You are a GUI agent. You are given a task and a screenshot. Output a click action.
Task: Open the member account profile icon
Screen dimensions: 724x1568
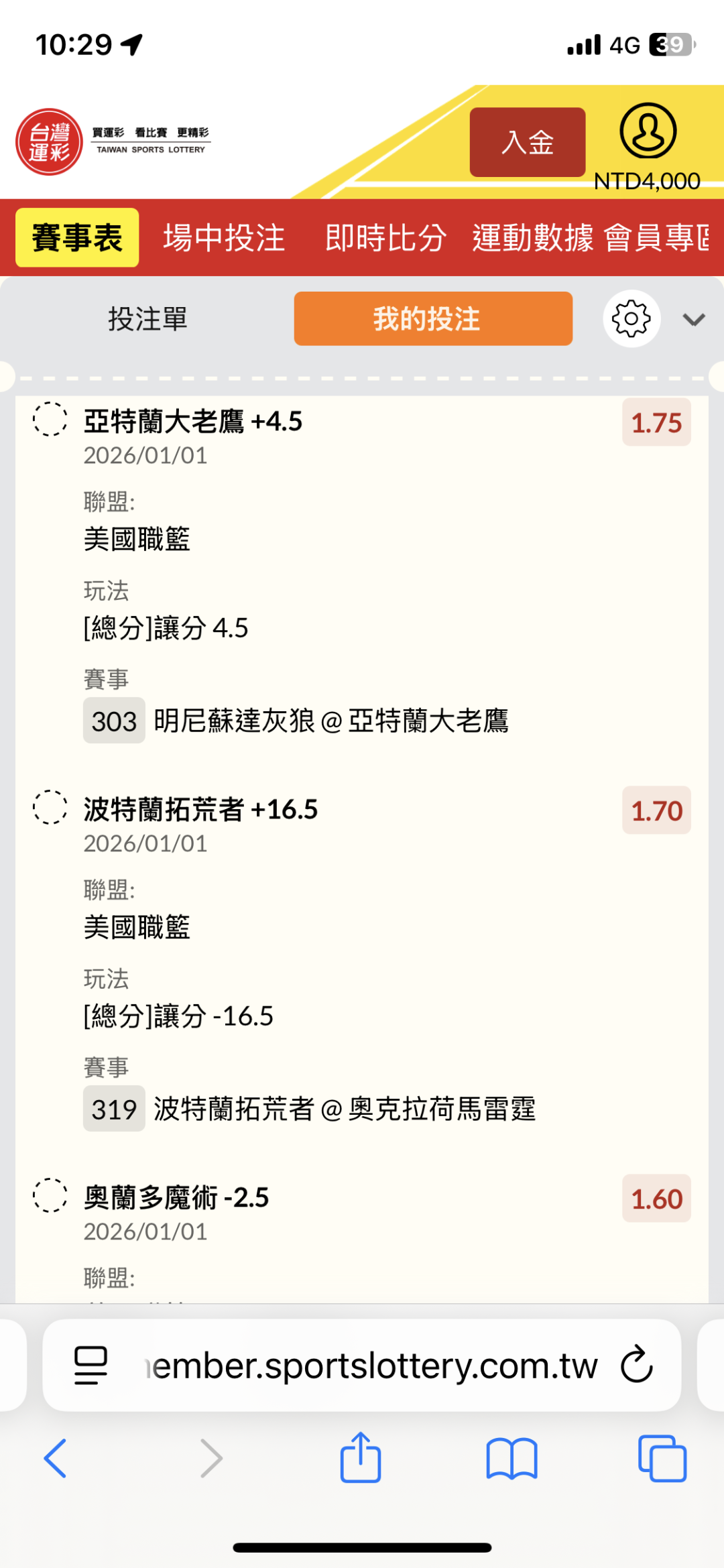648,131
